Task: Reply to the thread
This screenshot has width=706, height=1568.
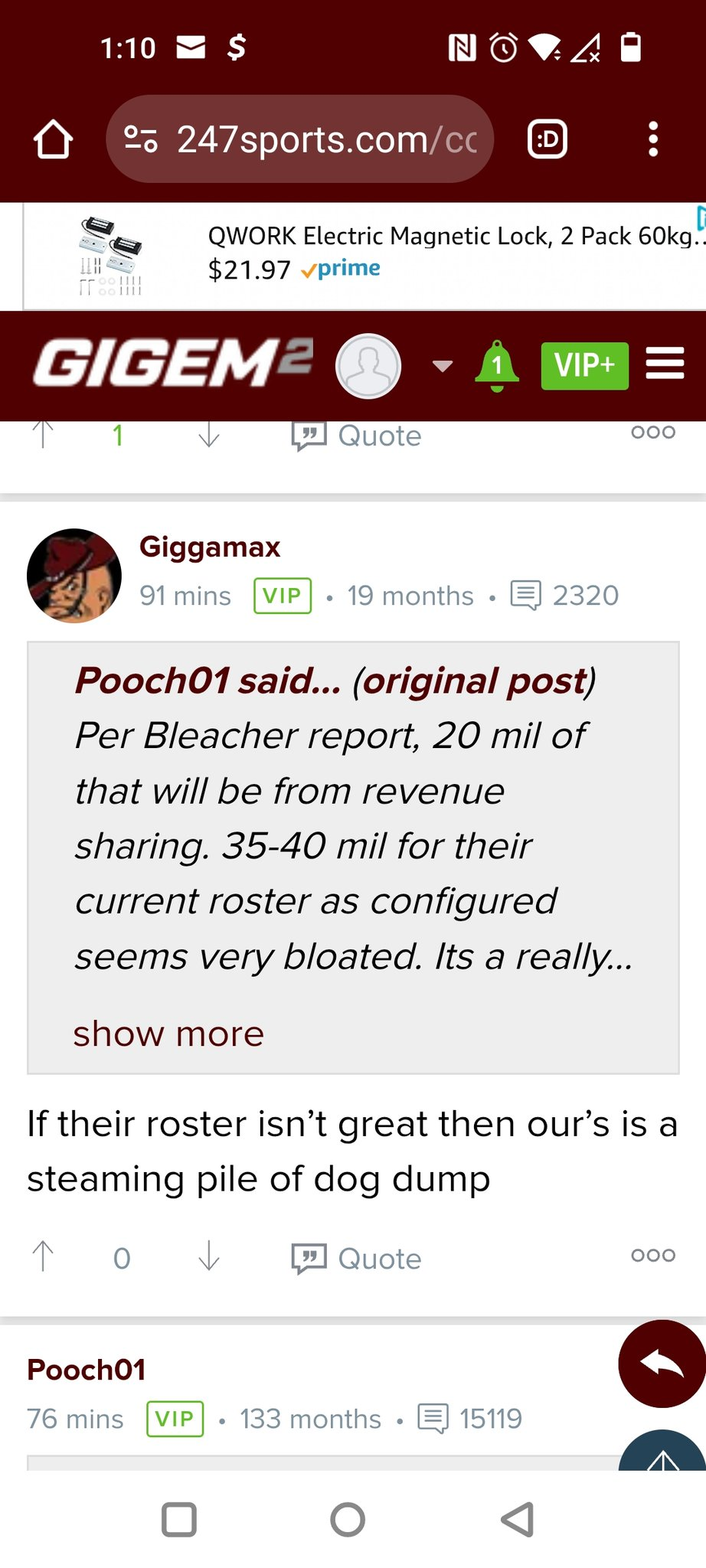Action: pos(662,1364)
